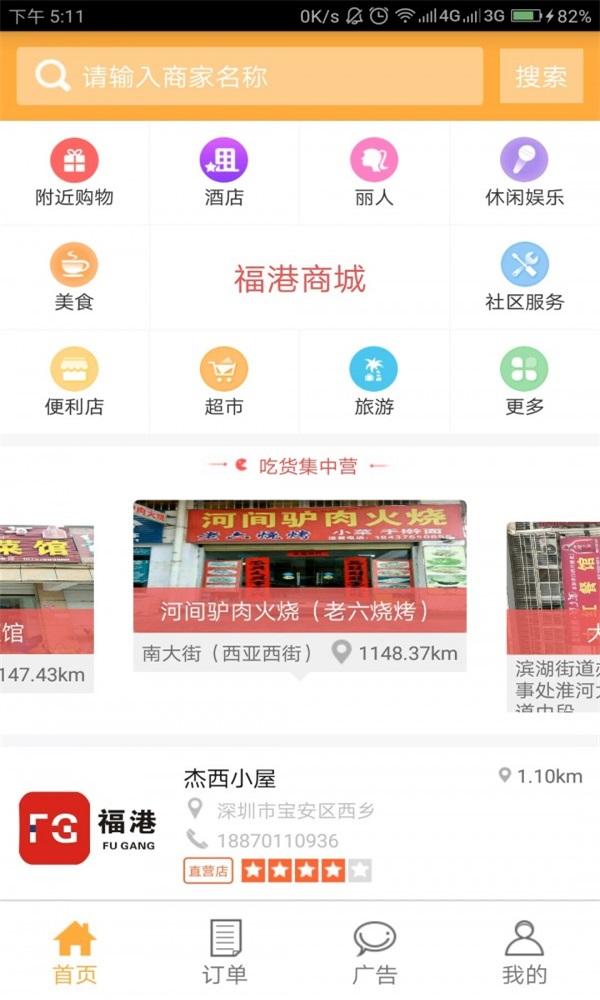The width and height of the screenshot is (600, 1000).
Task: Switch to the 订单 orders tab
Action: (x=225, y=952)
